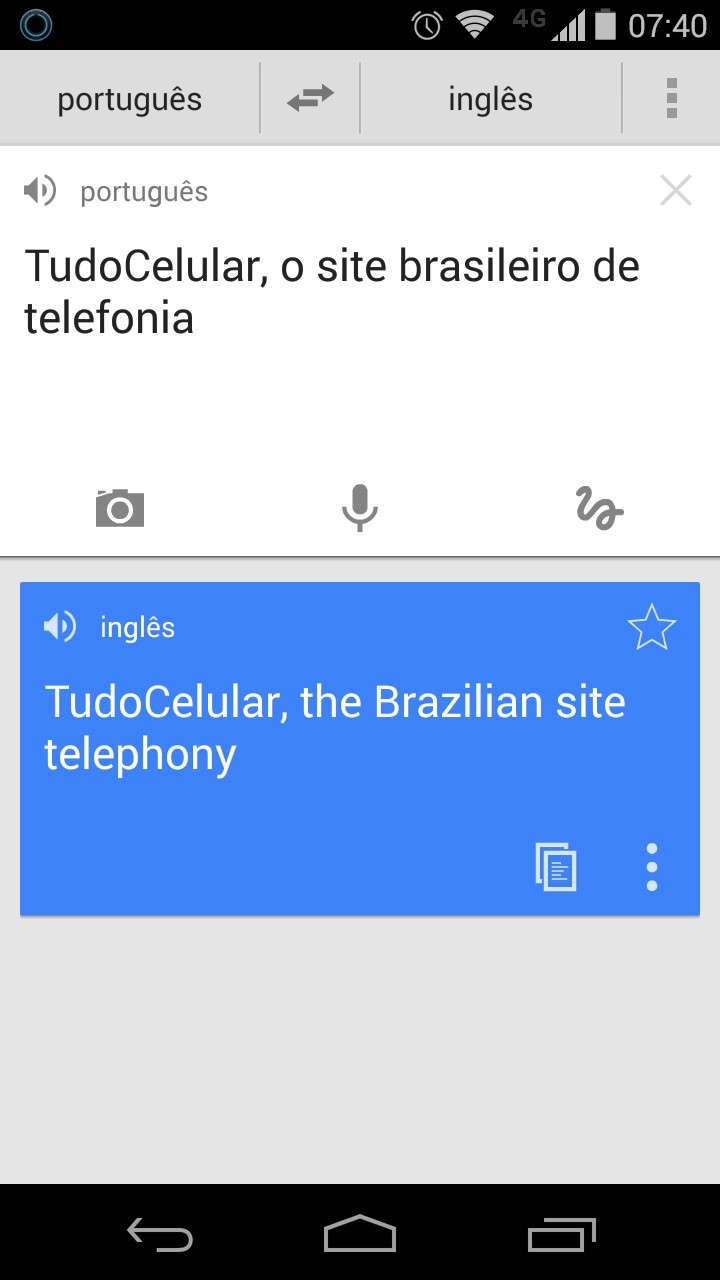Play the English translation audio
This screenshot has width=720, height=1280.
(60, 627)
